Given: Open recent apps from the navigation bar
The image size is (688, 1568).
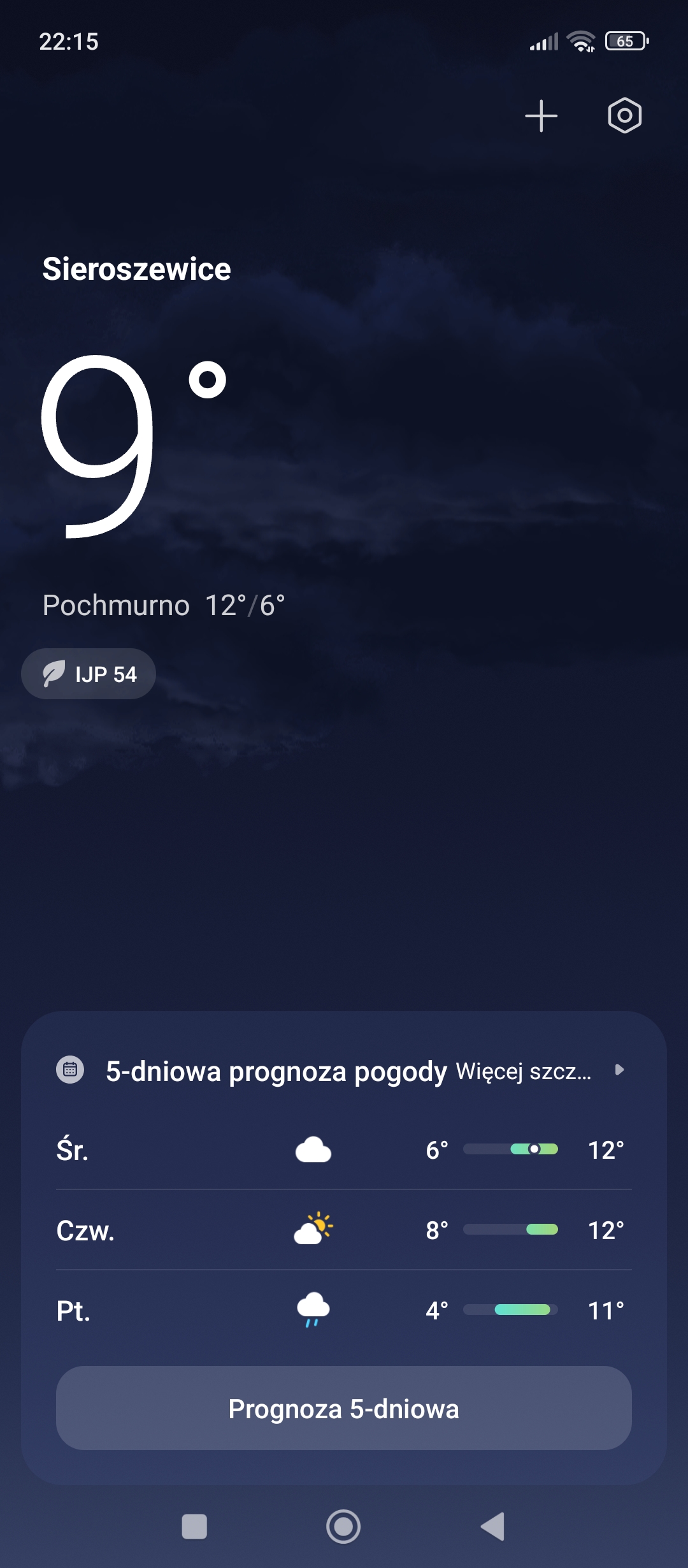Looking at the screenshot, I should click(x=194, y=1527).
